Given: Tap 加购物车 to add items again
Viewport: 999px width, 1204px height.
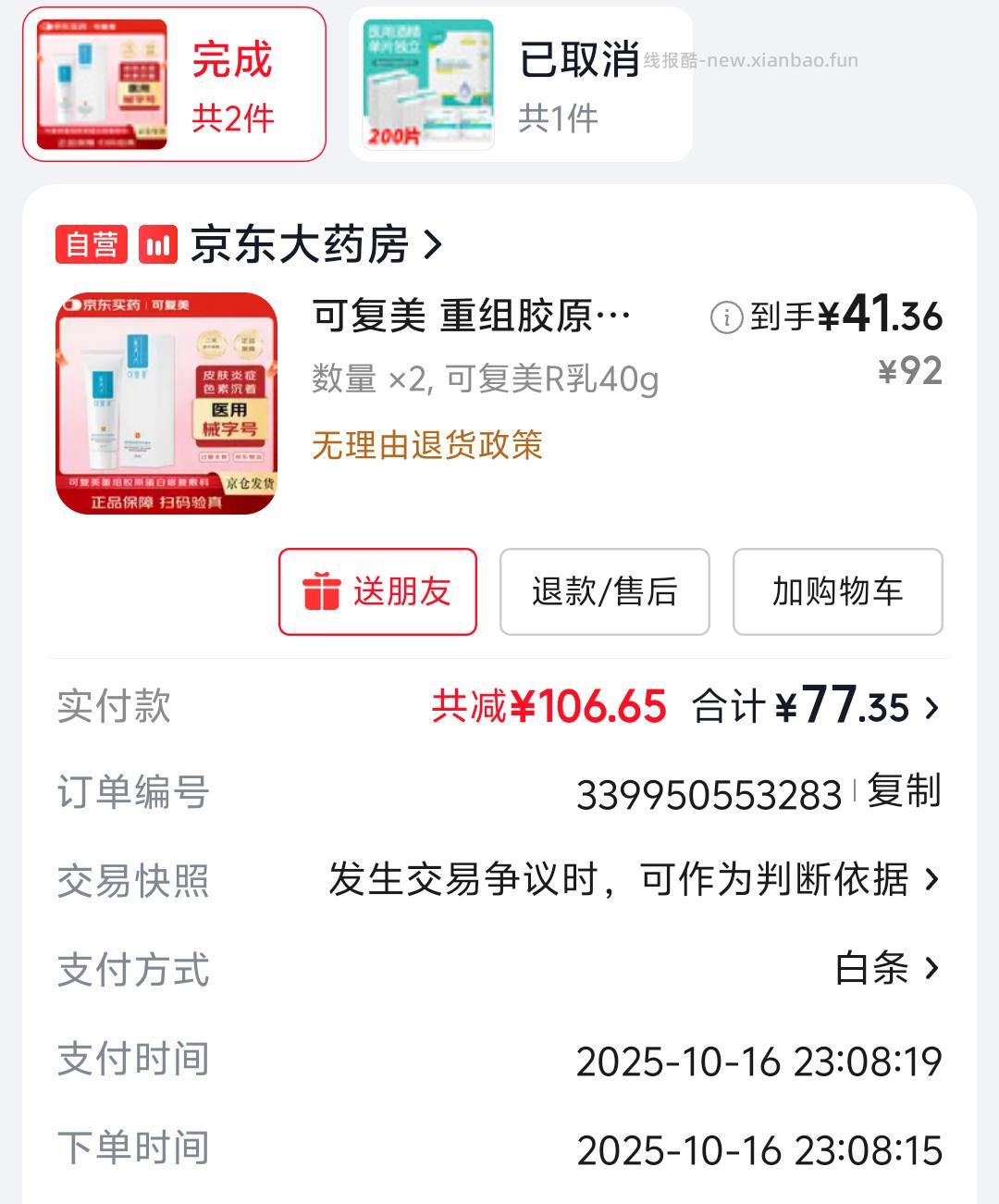Looking at the screenshot, I should 837,591.
